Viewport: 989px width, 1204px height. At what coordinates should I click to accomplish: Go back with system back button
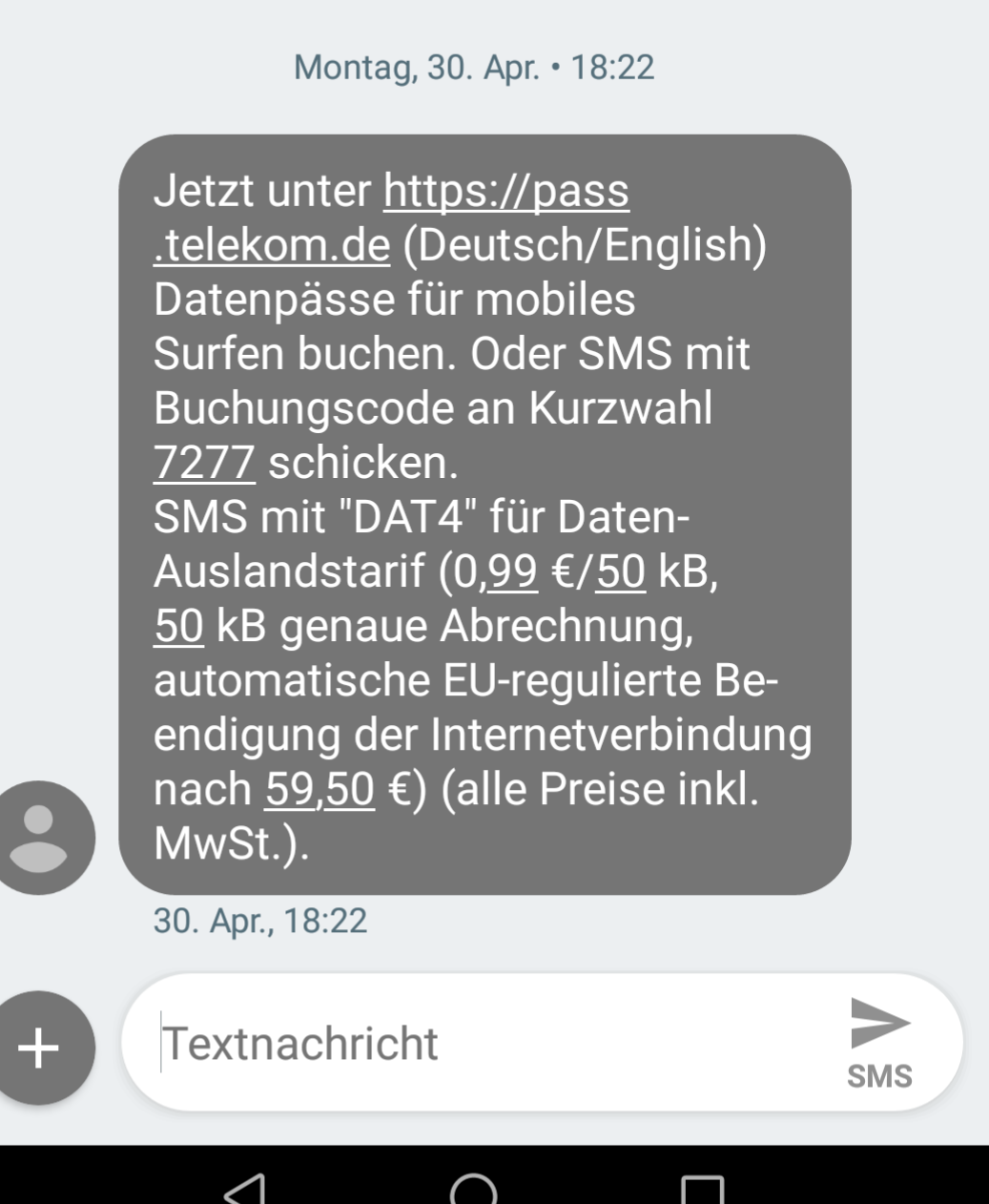tap(245, 1190)
